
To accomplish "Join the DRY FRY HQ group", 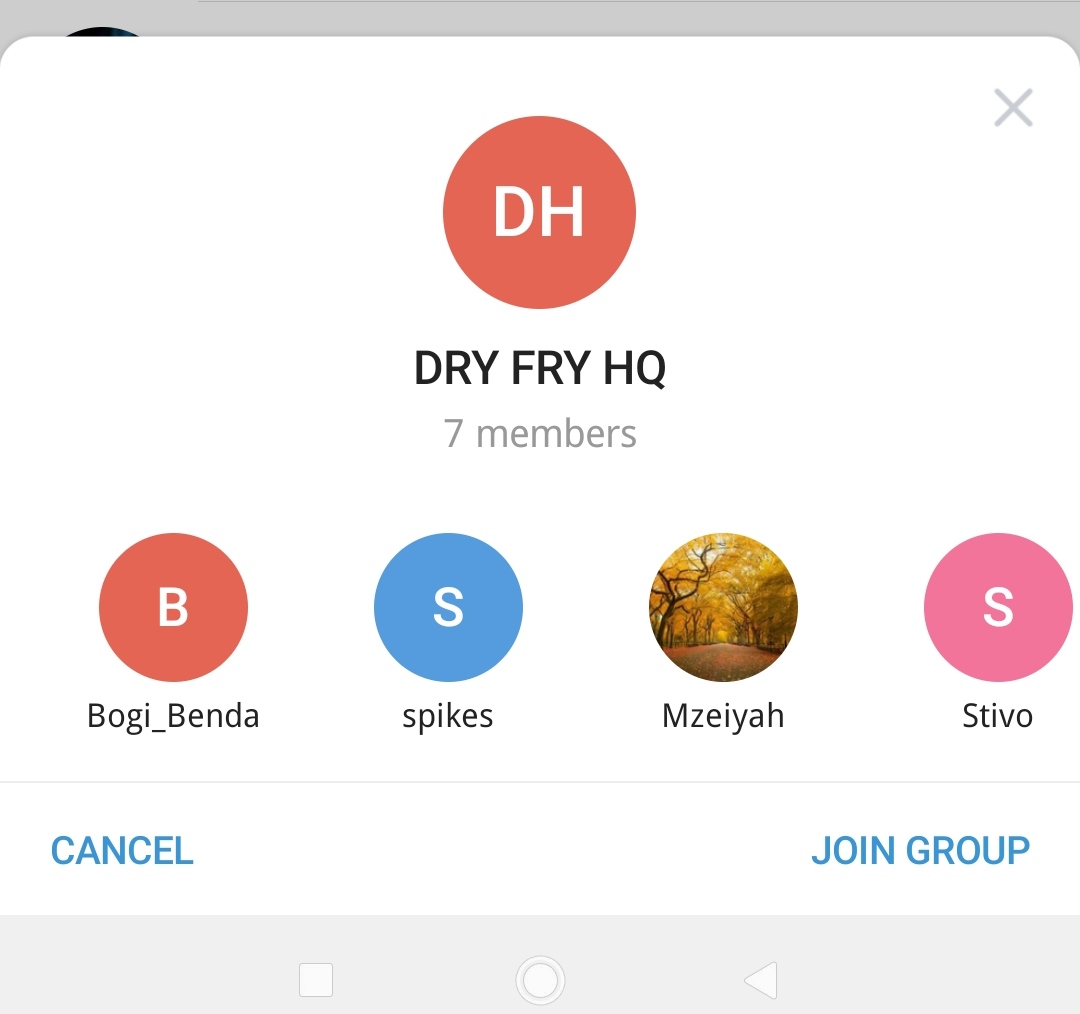I will tap(920, 851).
